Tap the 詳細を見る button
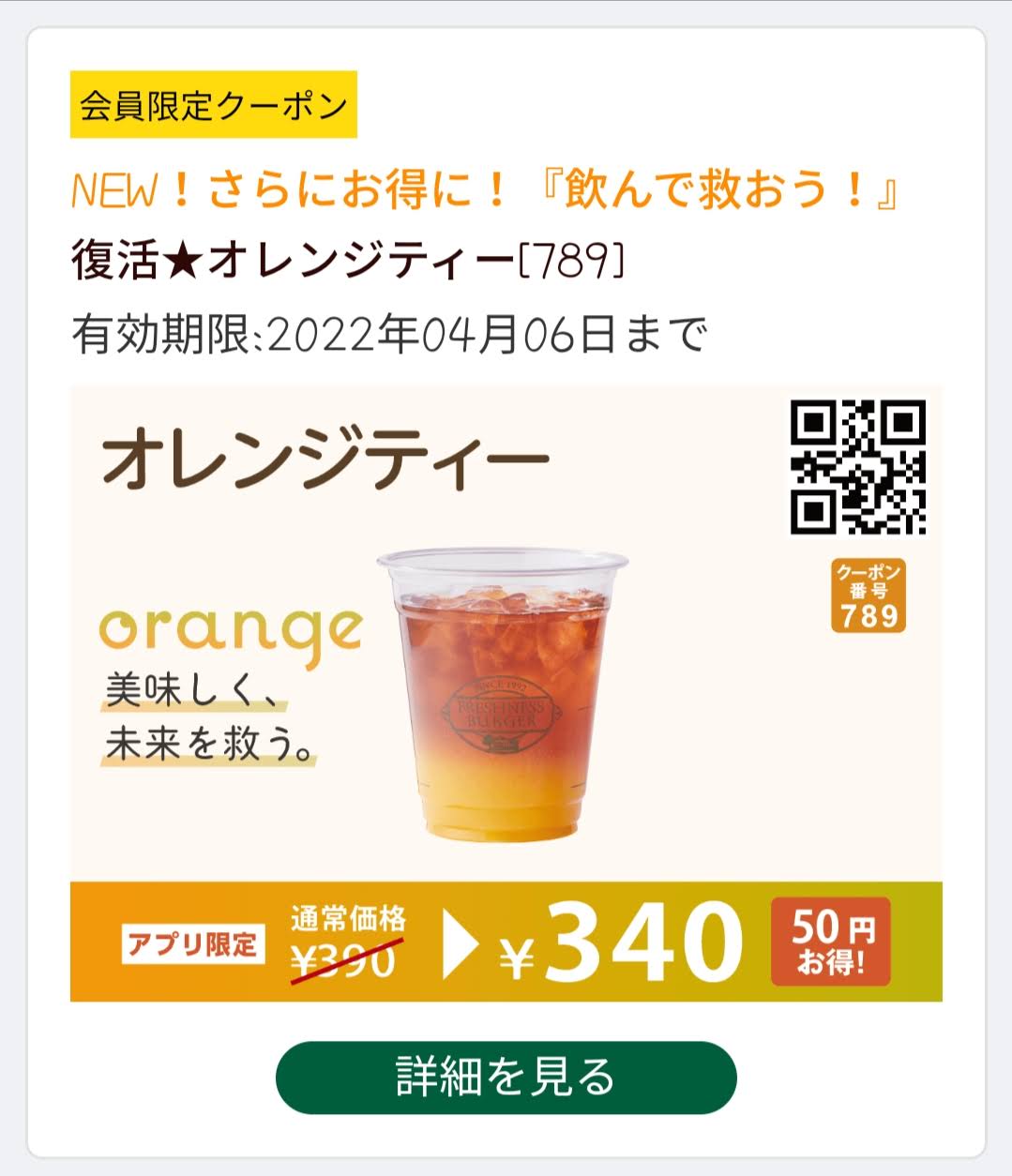The width and height of the screenshot is (1012, 1176). tap(506, 1077)
